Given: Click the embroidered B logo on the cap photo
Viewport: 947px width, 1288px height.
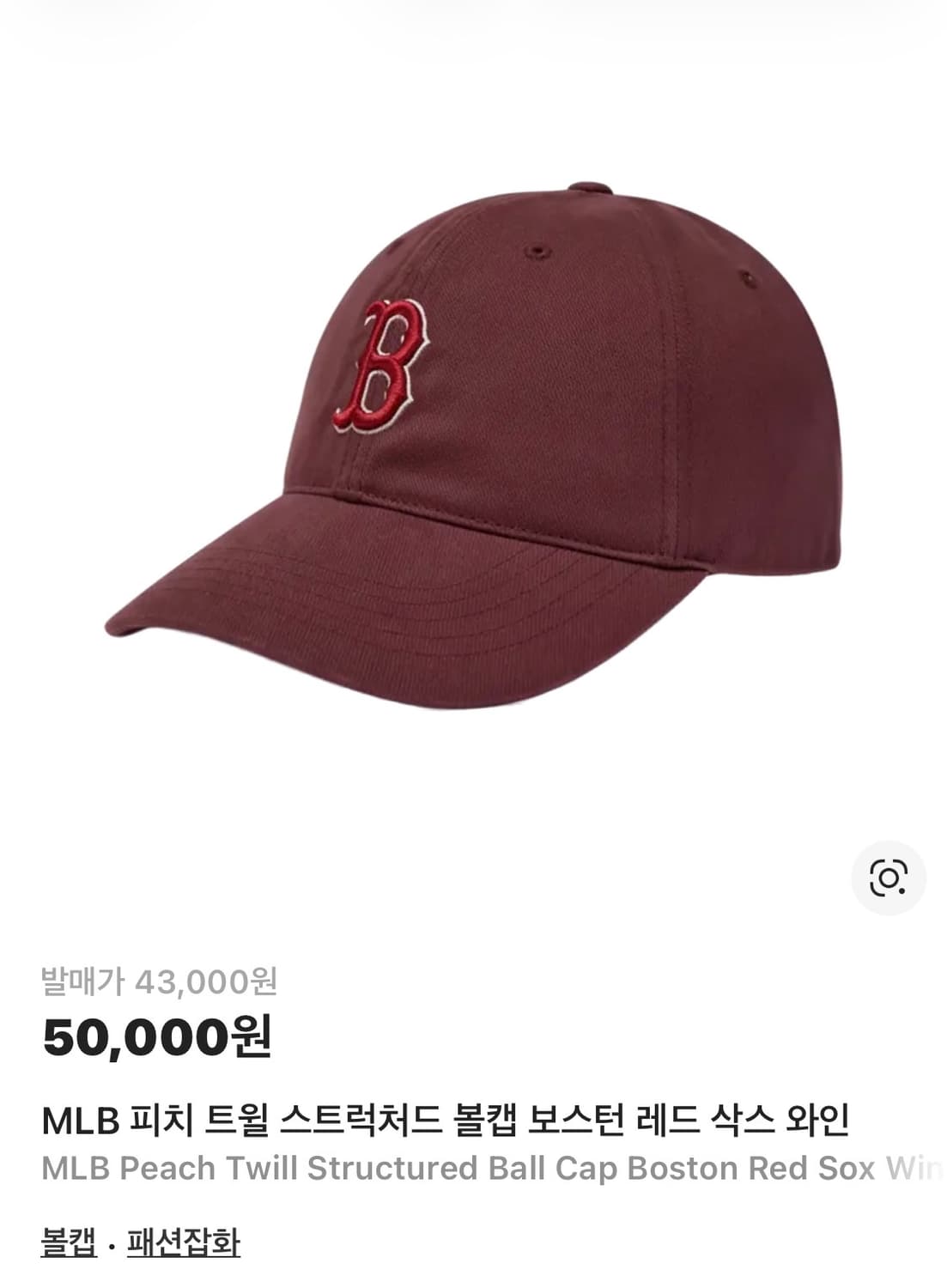Looking at the screenshot, I should tap(388, 364).
